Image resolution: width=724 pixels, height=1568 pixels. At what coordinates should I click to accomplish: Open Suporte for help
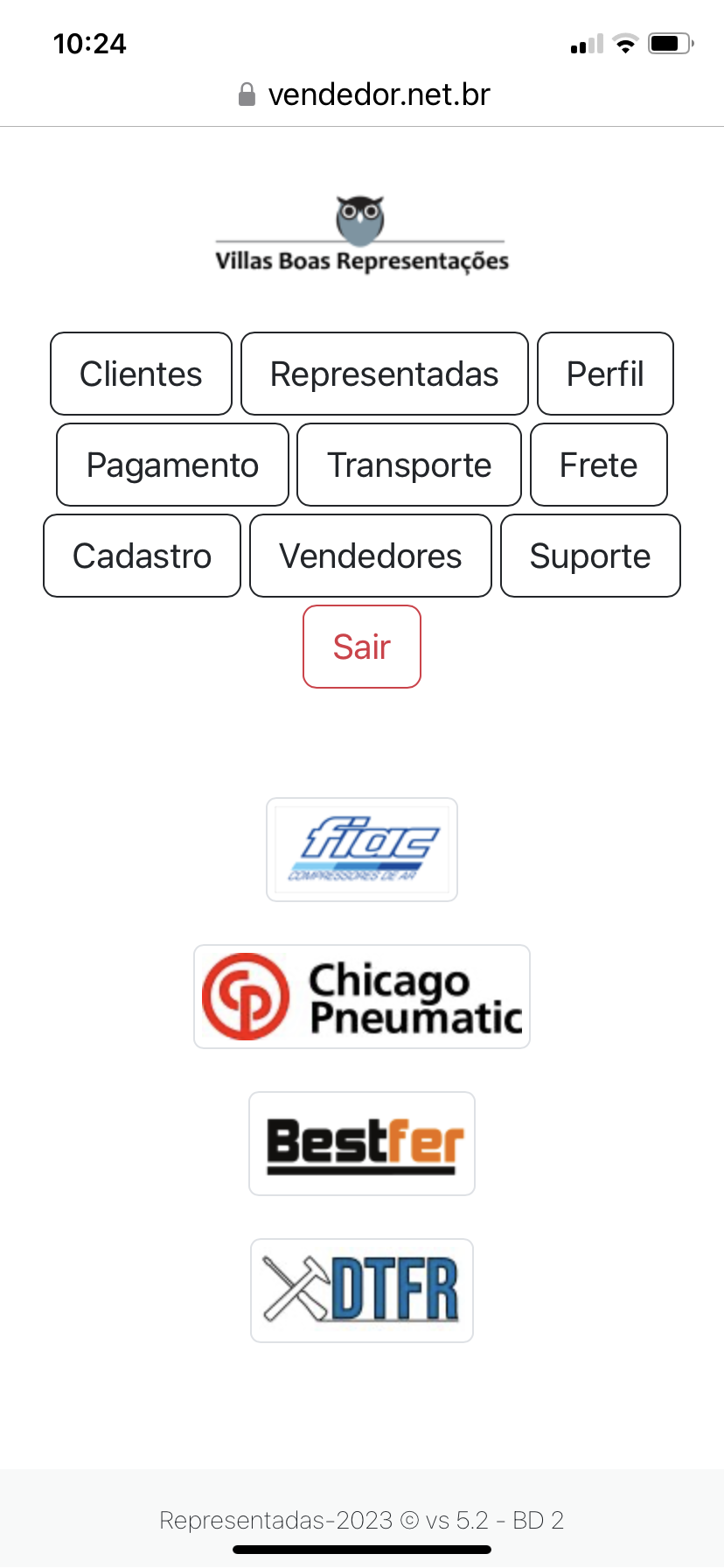click(x=590, y=556)
